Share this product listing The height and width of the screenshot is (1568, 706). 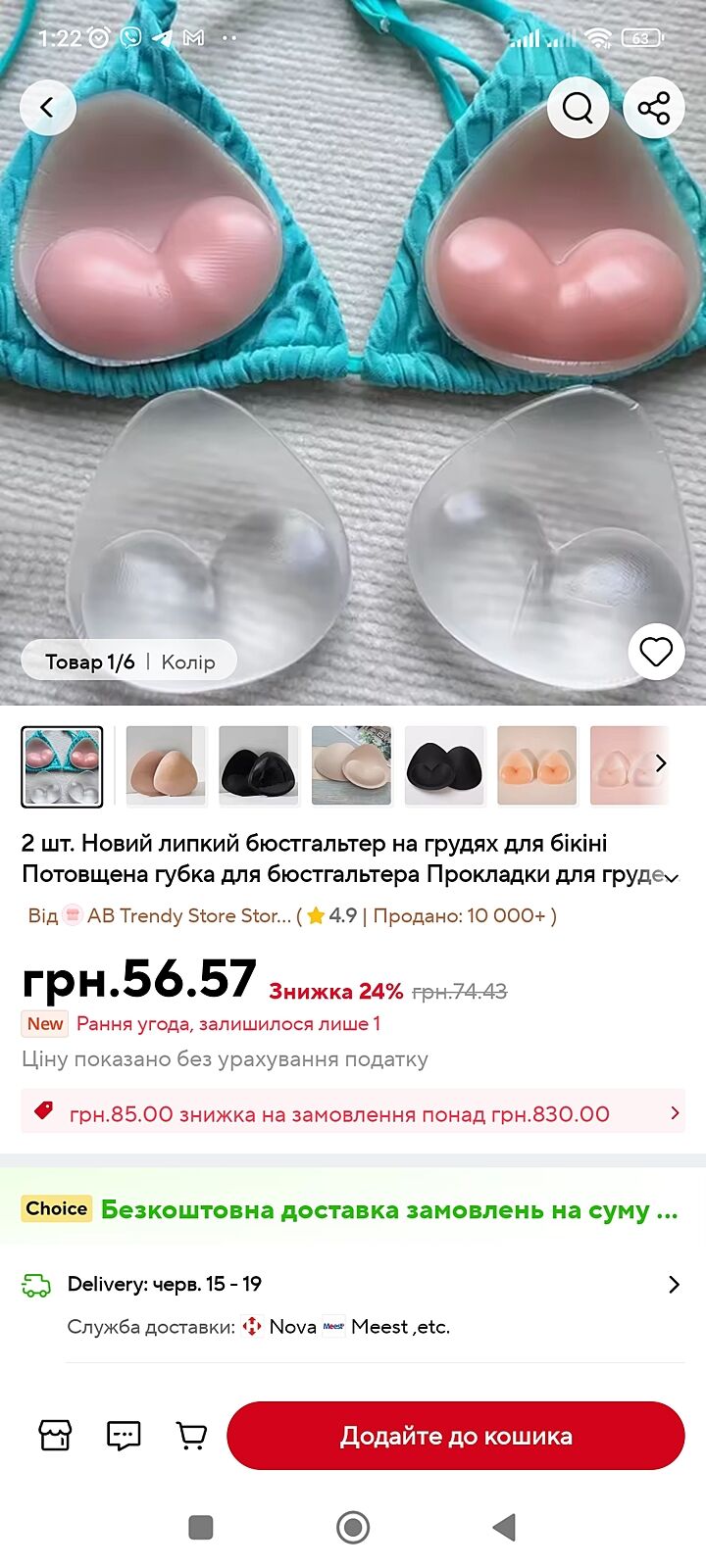pos(653,107)
